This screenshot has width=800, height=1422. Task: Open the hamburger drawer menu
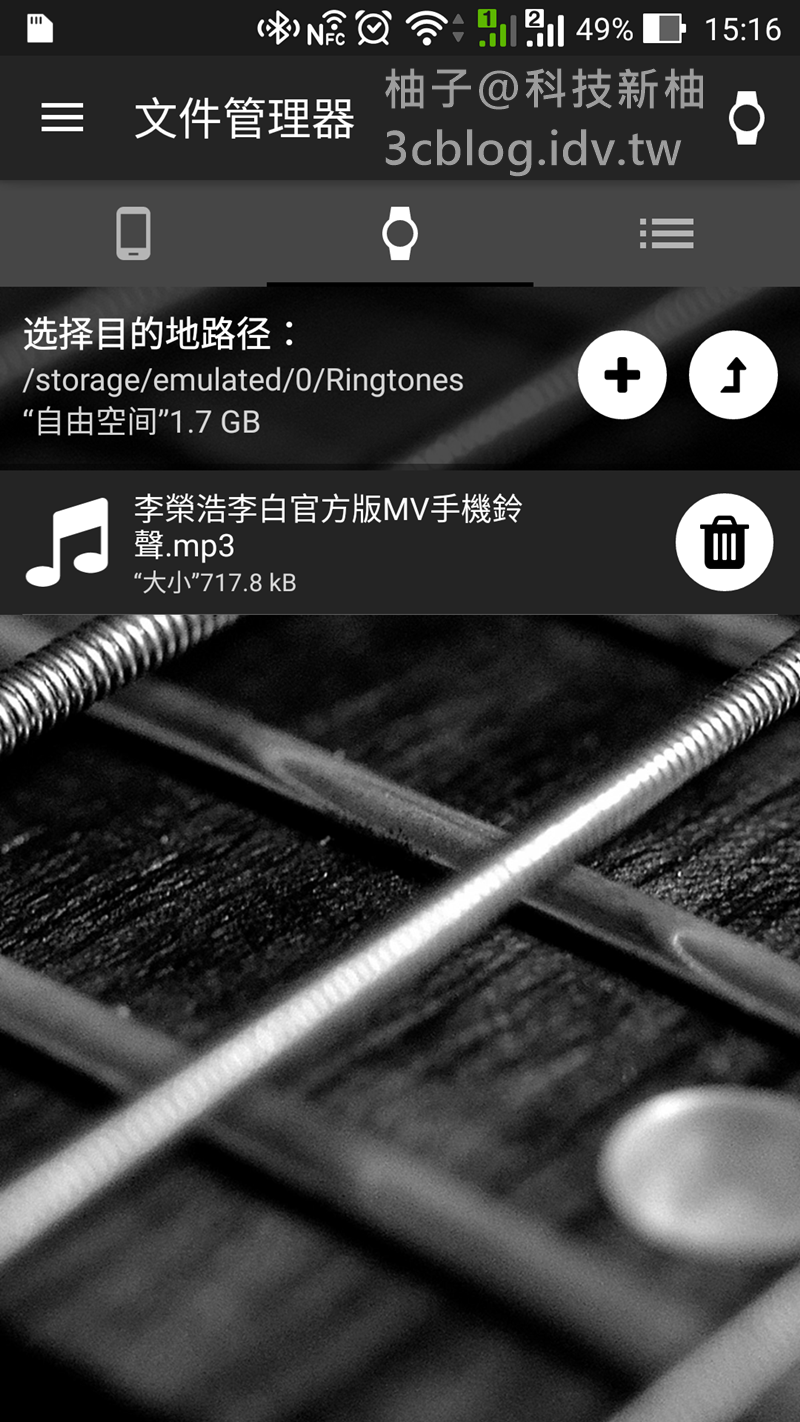(62, 118)
